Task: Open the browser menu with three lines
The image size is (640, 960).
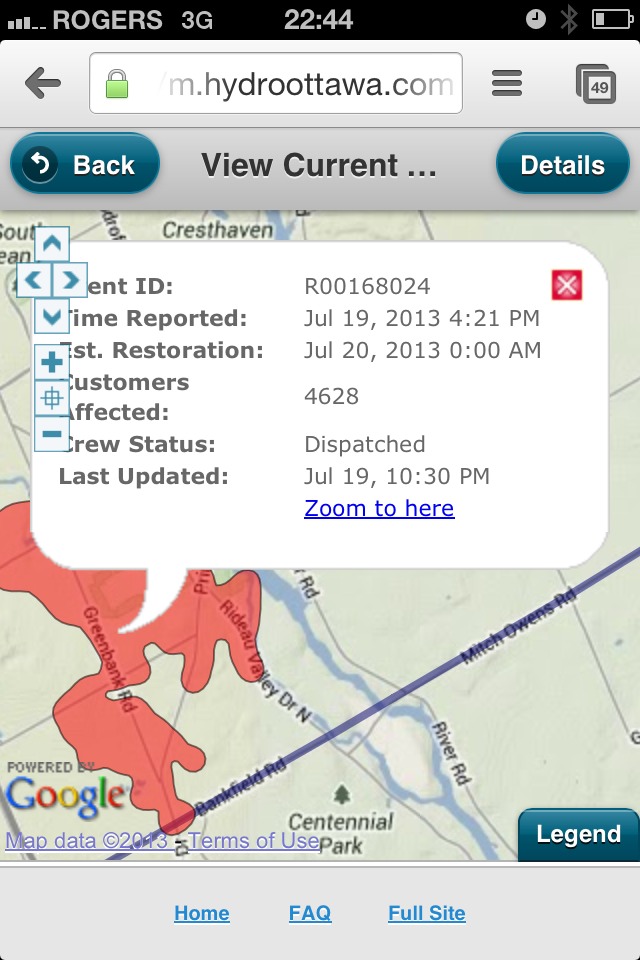Action: click(x=507, y=83)
